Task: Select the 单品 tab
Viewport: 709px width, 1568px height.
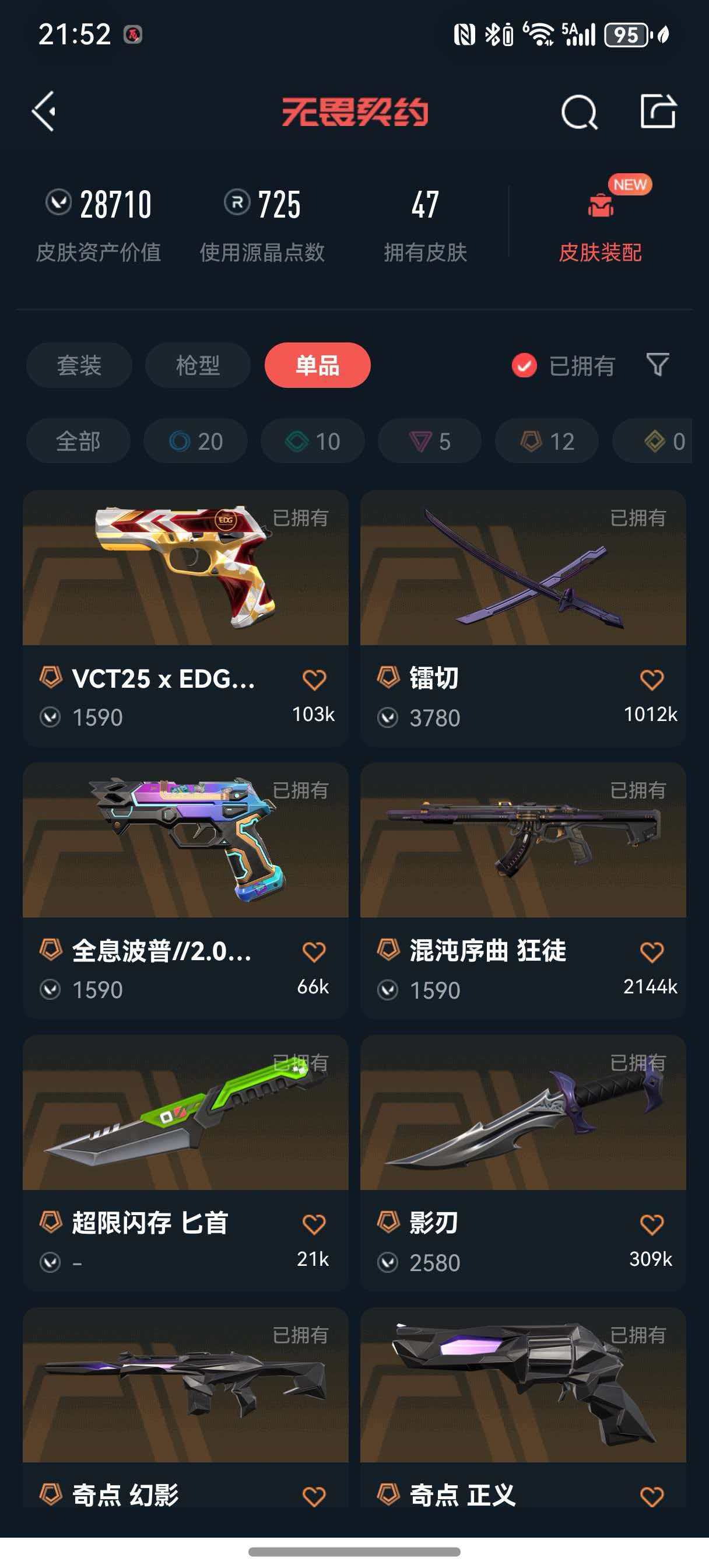Action: coord(317,365)
